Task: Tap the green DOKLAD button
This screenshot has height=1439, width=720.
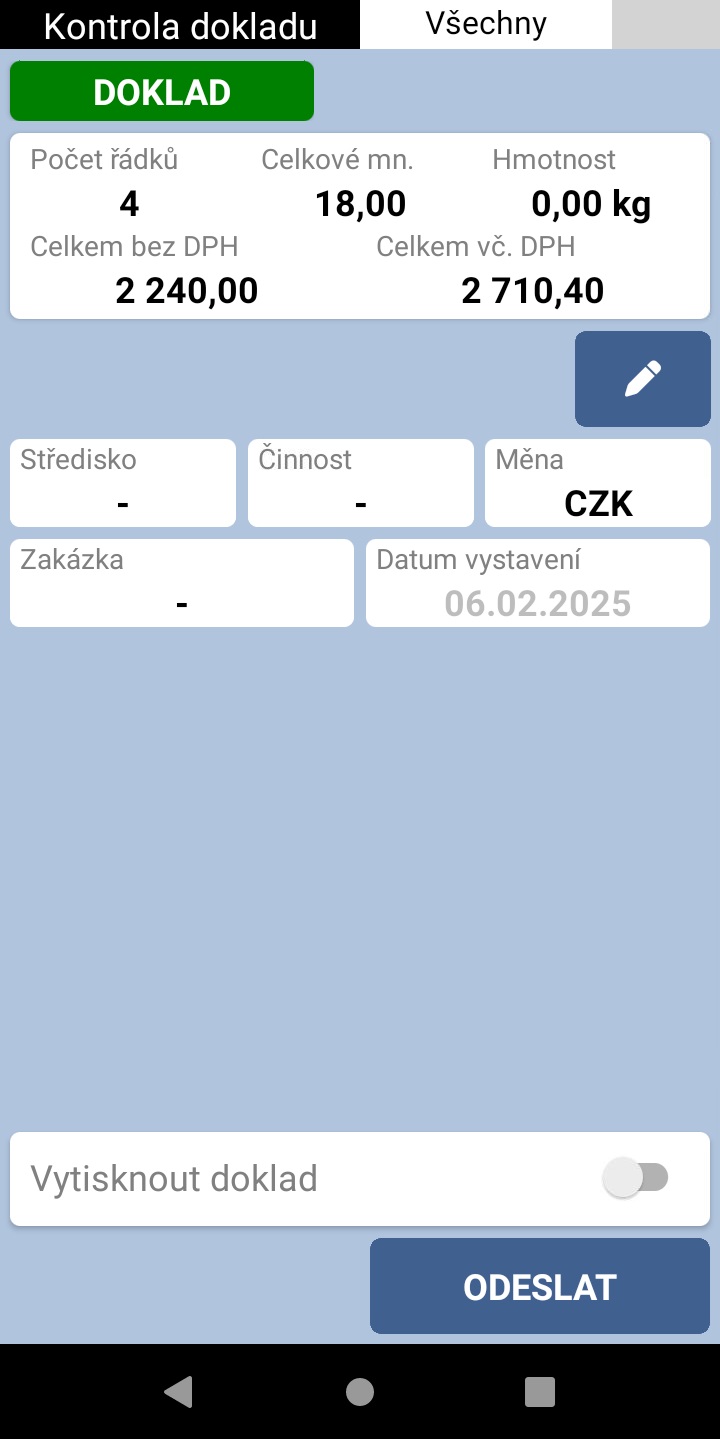Action: (162, 91)
